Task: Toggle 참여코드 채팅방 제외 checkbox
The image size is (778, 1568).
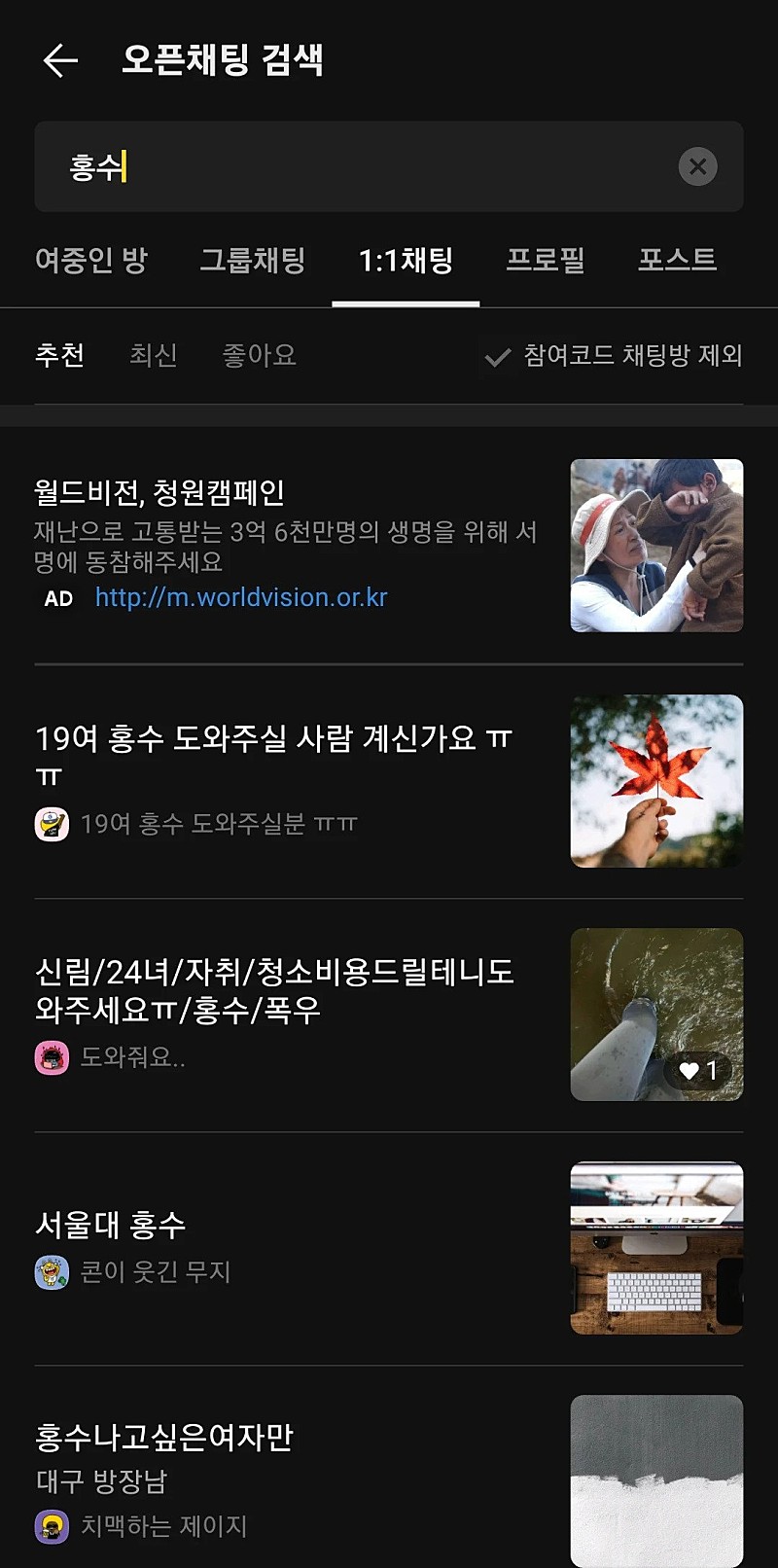Action: [x=498, y=357]
